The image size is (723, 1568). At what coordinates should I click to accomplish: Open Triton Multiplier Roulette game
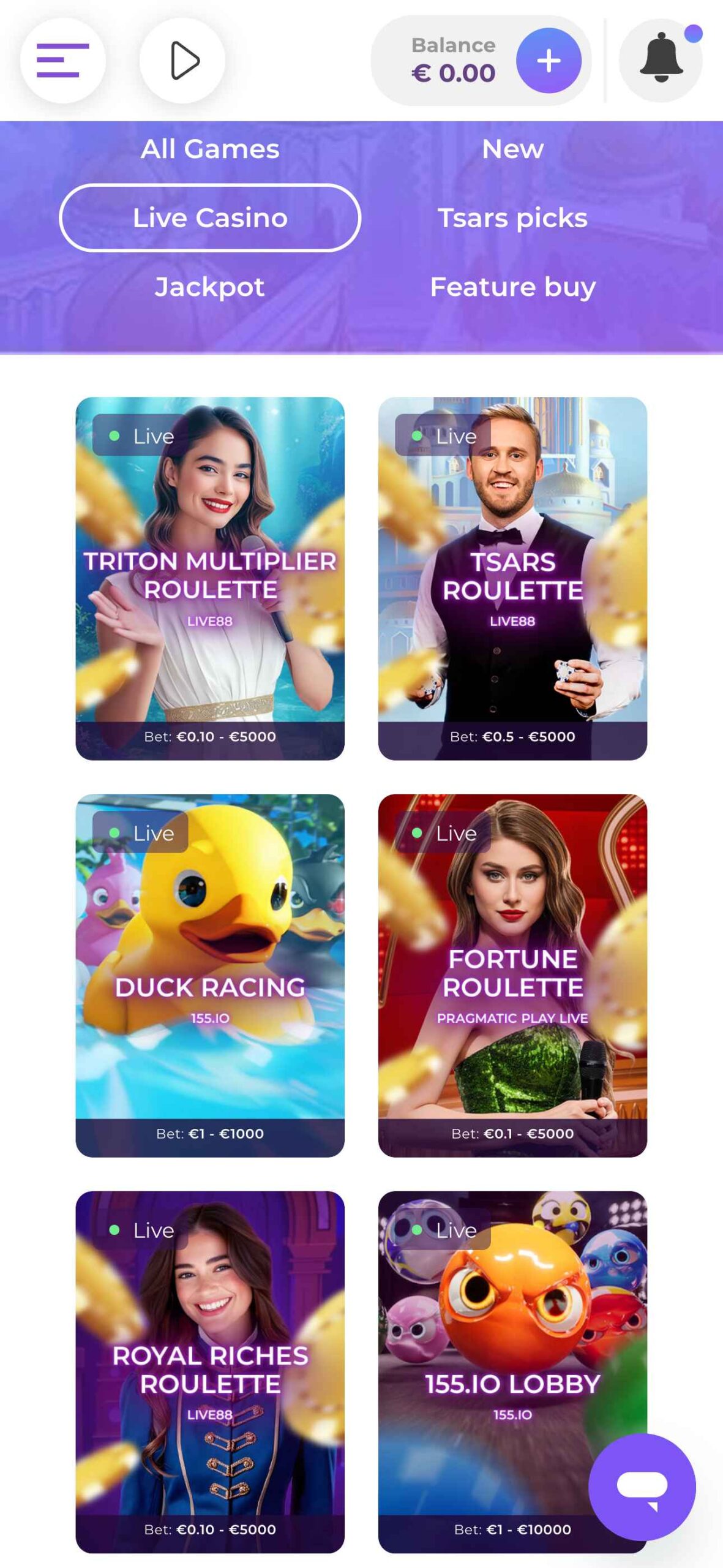tap(210, 578)
